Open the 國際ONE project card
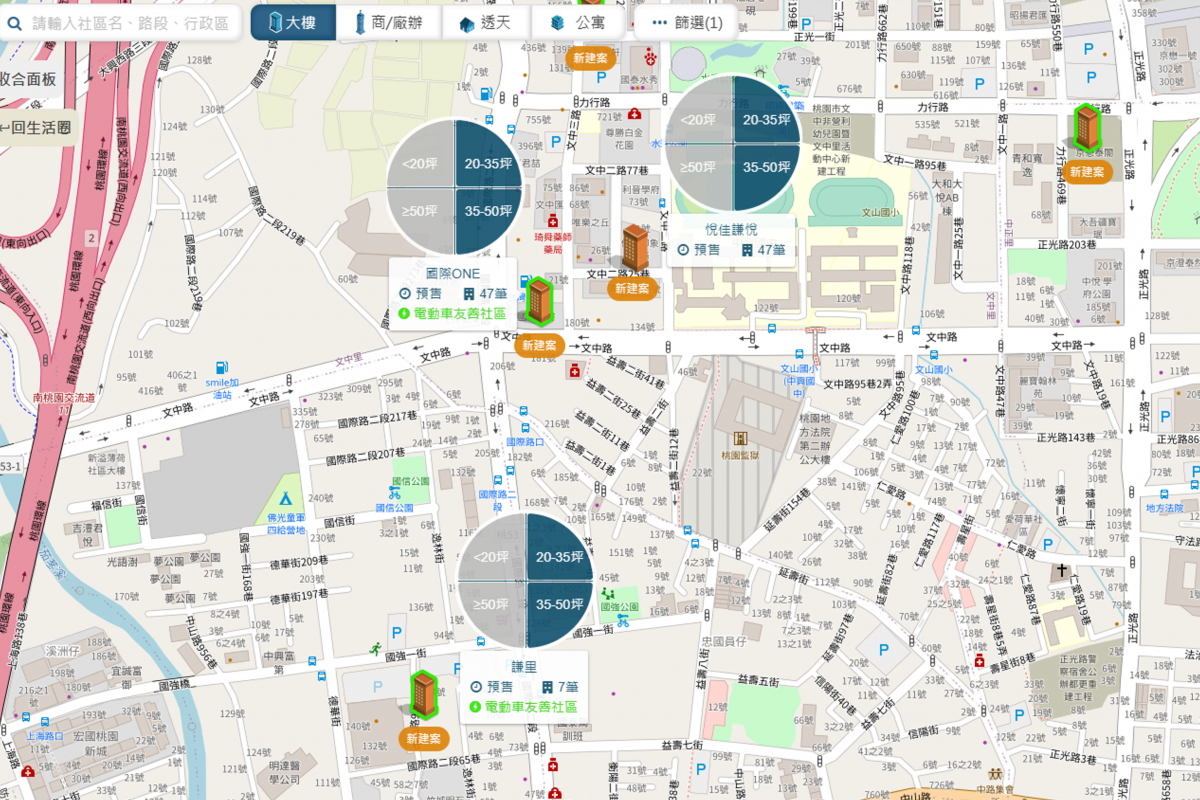 [x=452, y=273]
